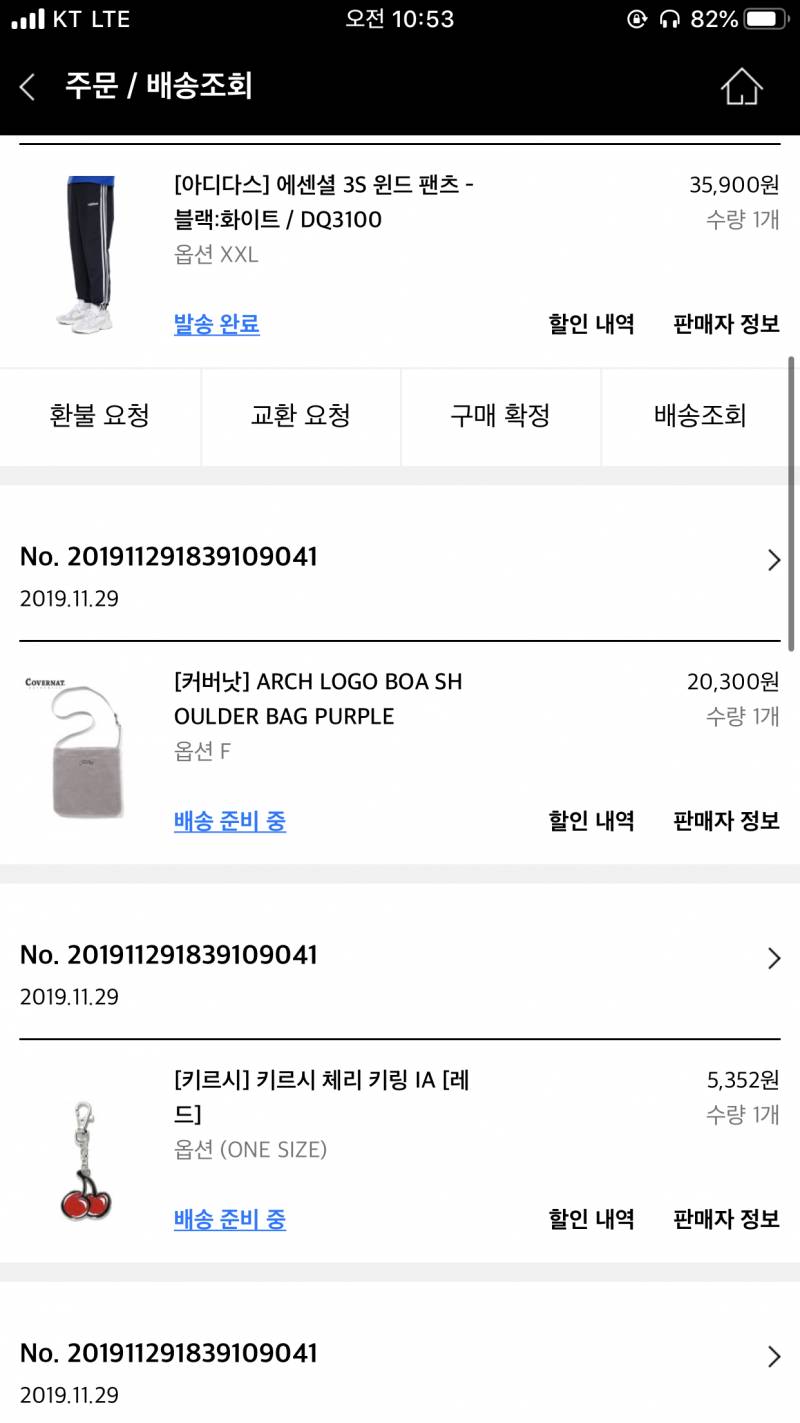
Task: Open 판매자 정보 for the adidas pants
Action: point(725,323)
